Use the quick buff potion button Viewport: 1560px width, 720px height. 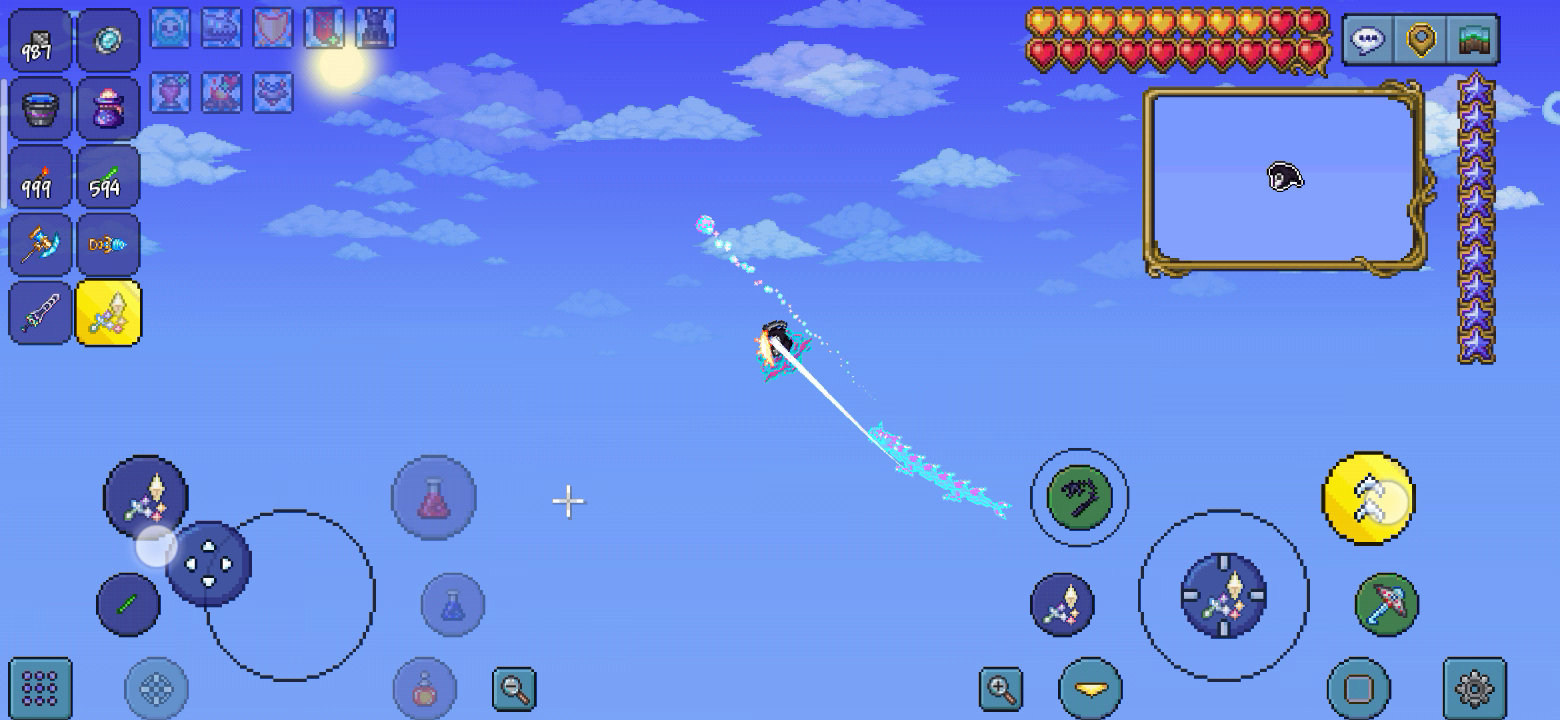coord(425,688)
